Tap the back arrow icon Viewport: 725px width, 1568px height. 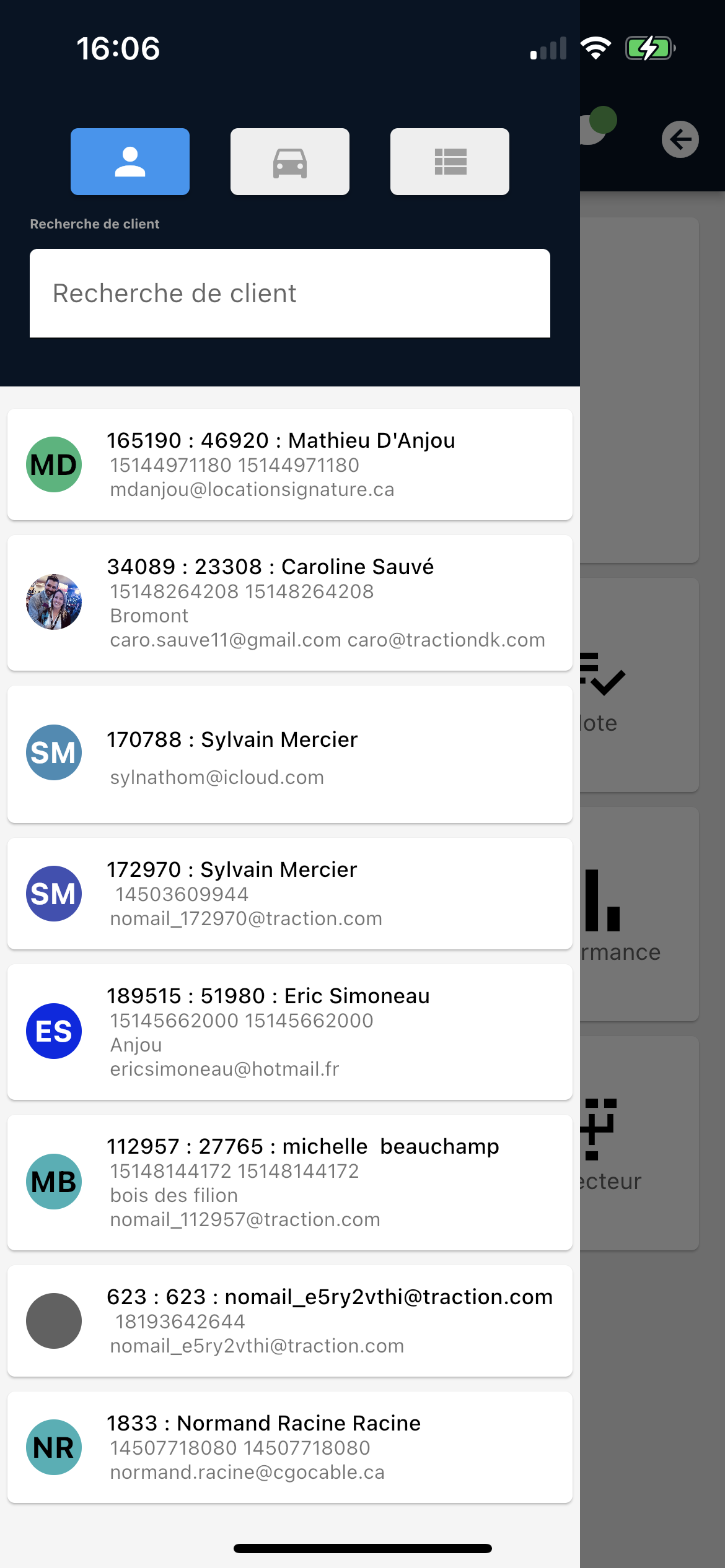coord(680,139)
